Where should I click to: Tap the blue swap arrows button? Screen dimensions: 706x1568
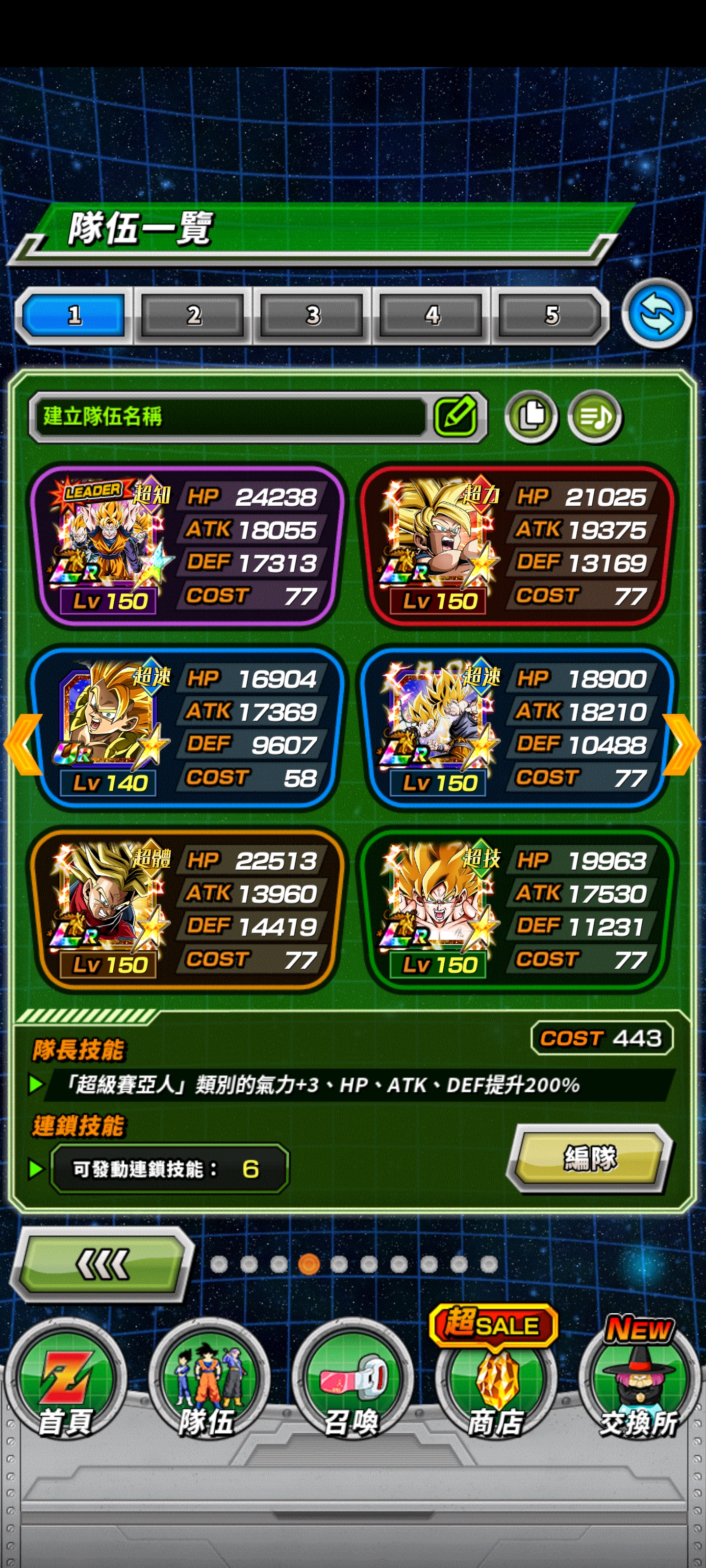[656, 314]
